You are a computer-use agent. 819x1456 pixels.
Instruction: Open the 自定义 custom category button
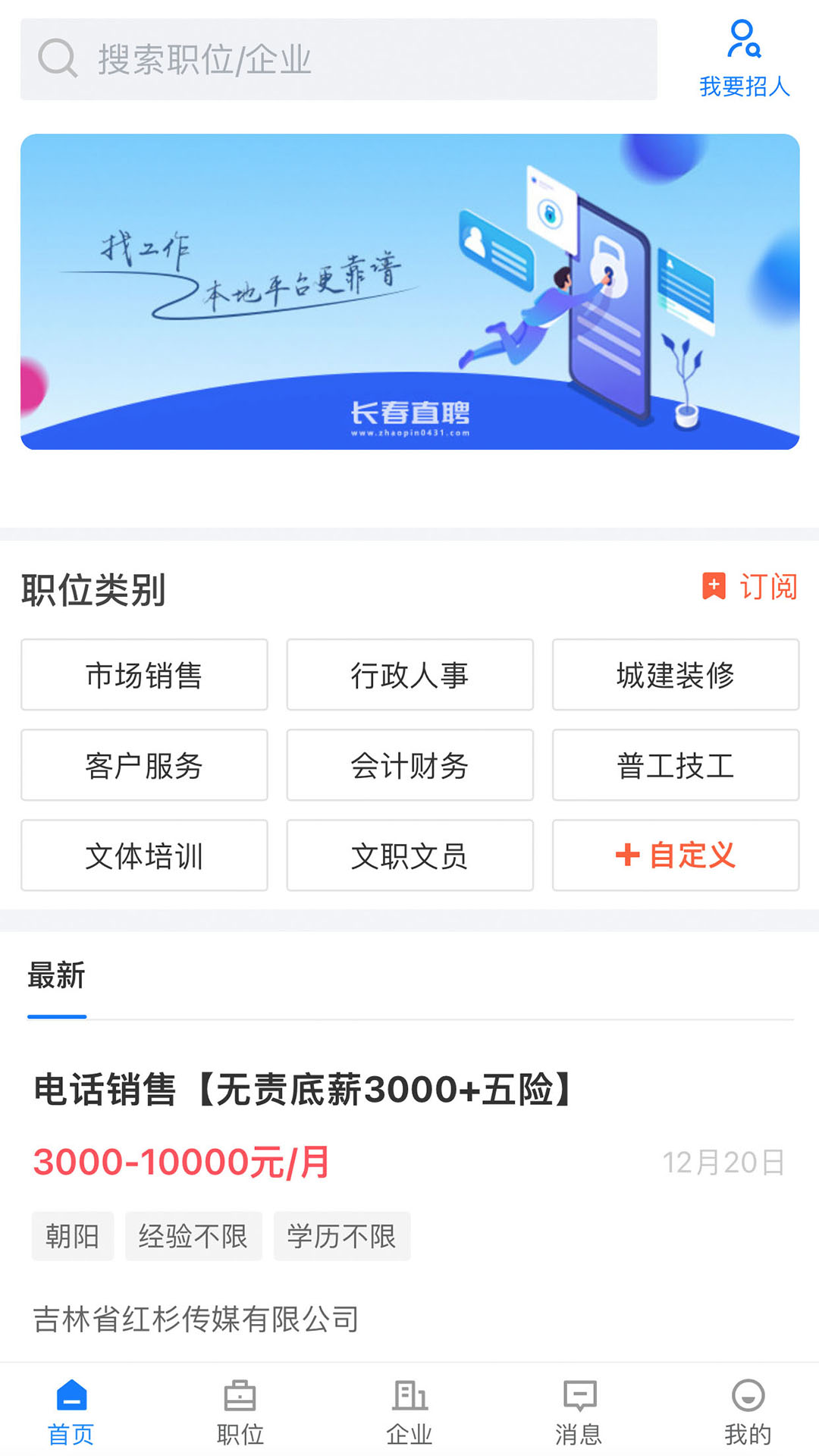675,855
